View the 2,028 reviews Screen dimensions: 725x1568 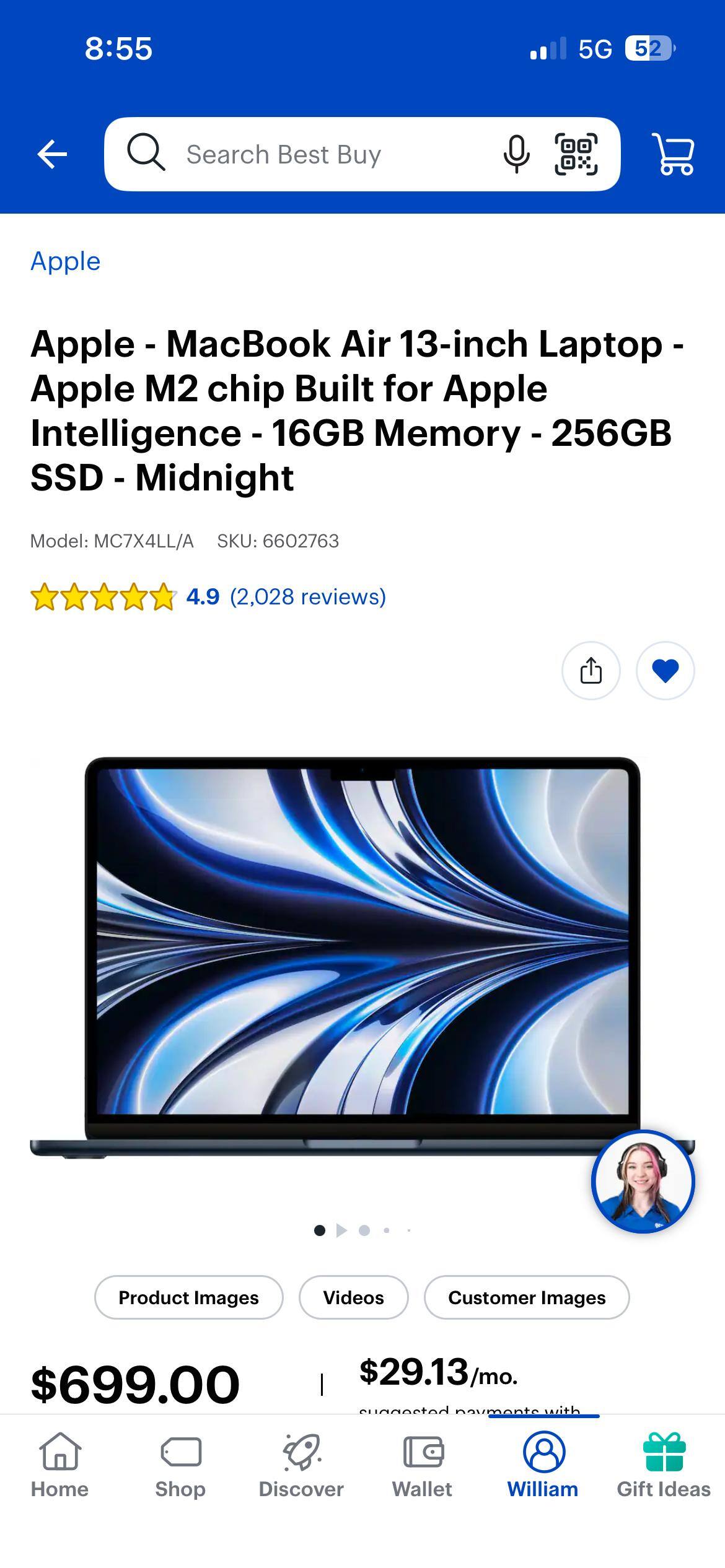click(307, 597)
